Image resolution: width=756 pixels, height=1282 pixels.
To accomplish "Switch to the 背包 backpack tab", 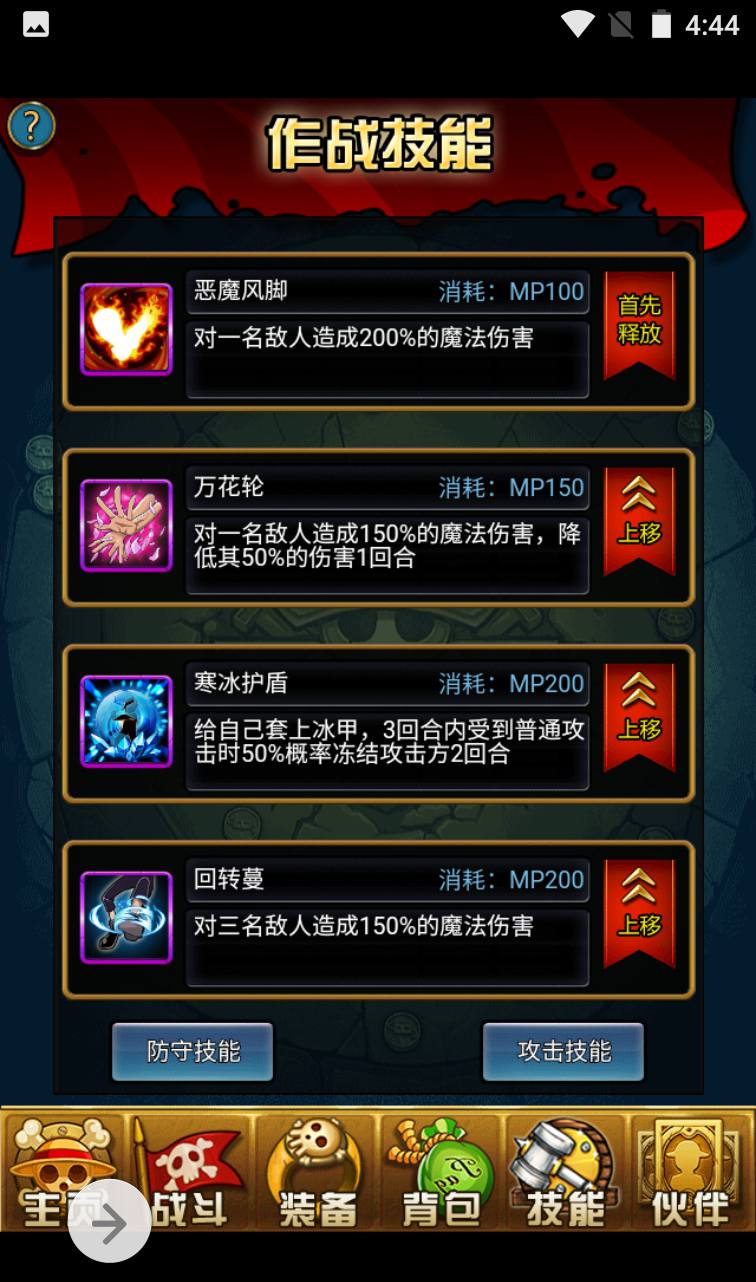I will (441, 1170).
